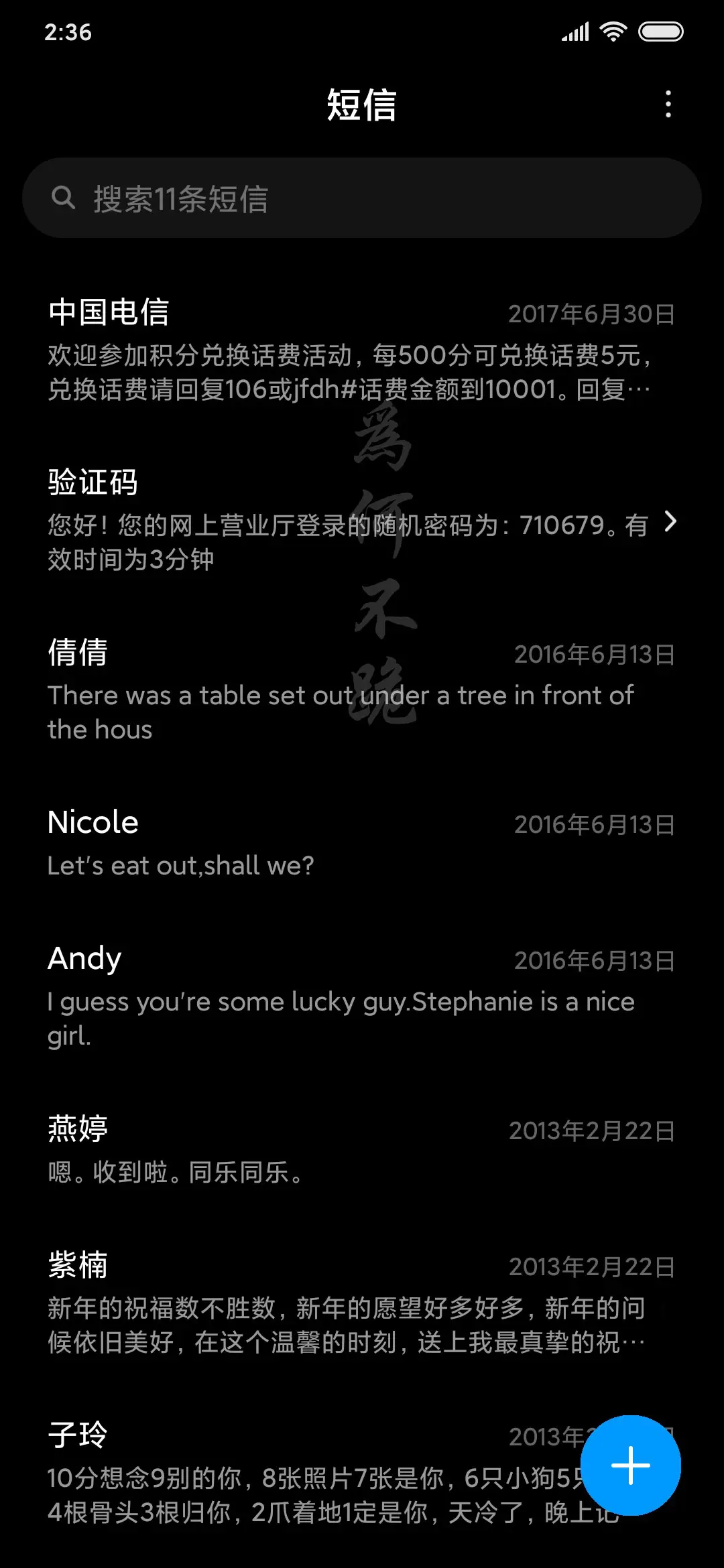
Task: Tap the search bar to search messages
Action: click(362, 196)
